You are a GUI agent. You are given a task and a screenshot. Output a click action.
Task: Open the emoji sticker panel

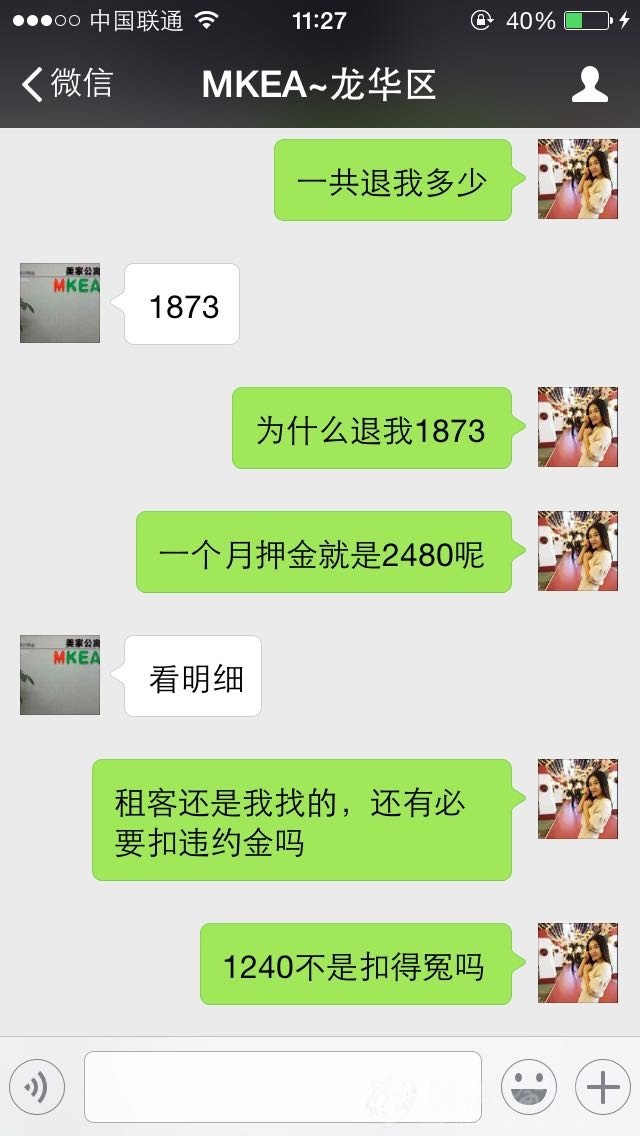point(528,1086)
